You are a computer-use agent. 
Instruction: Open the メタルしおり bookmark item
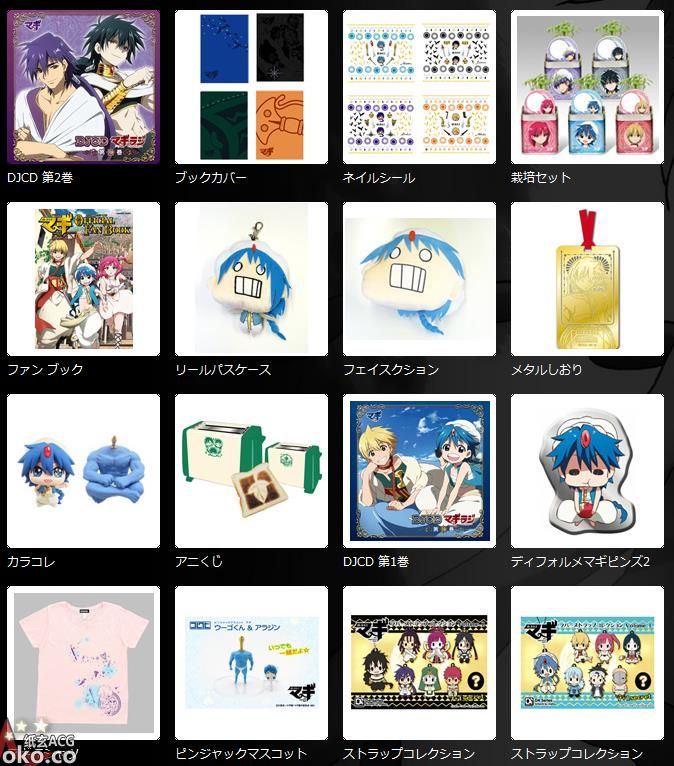(x=587, y=279)
